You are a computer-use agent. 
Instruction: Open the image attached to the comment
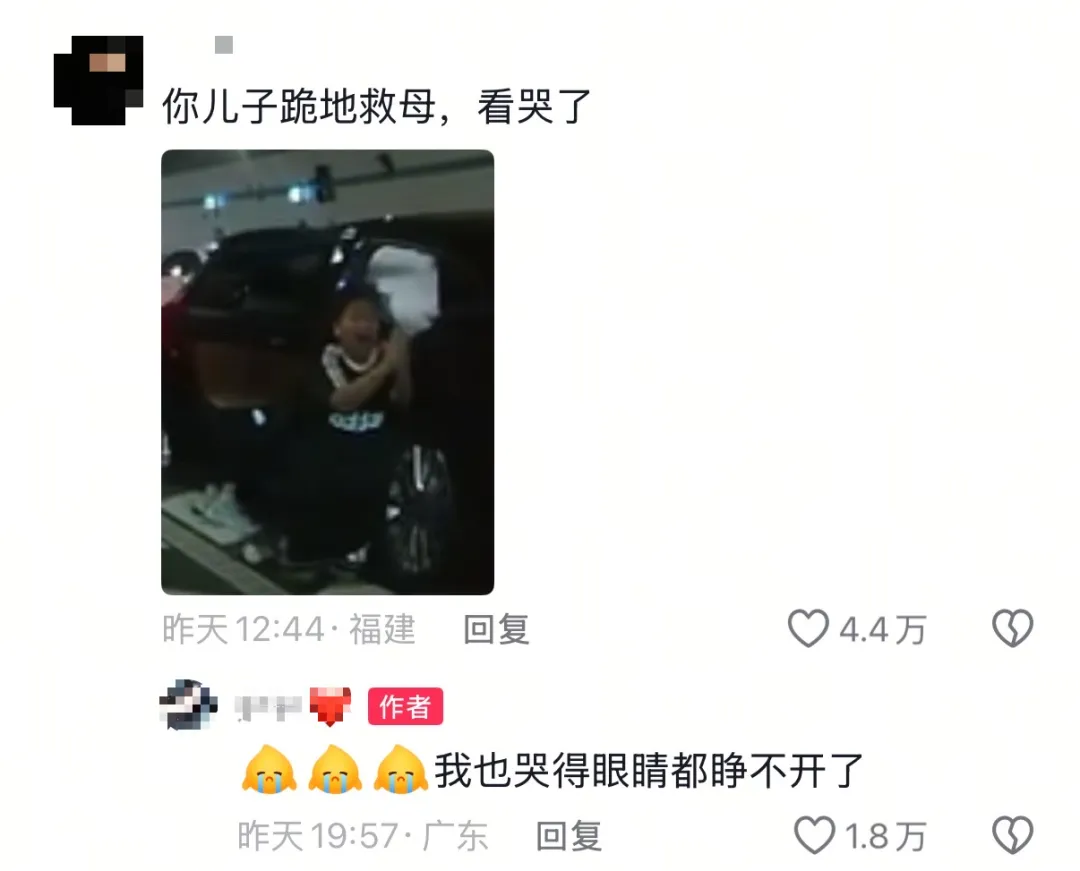327,372
